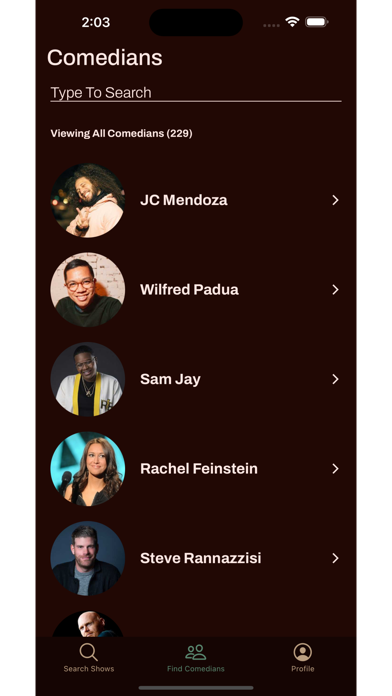Select Rachel Feinstein from the list
Viewport: 392px width, 696px height.
pos(196,469)
